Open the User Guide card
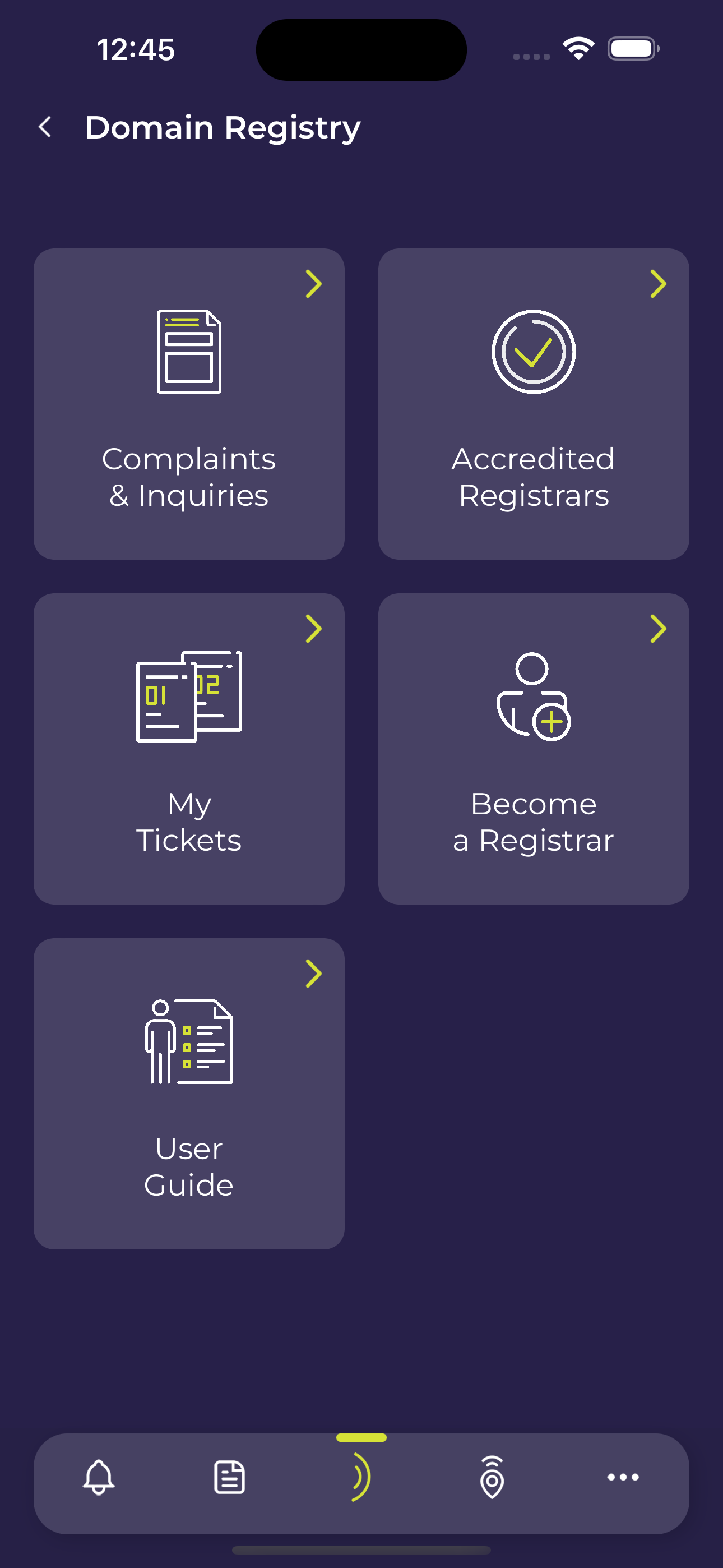This screenshot has height=1568, width=723. pos(189,1093)
